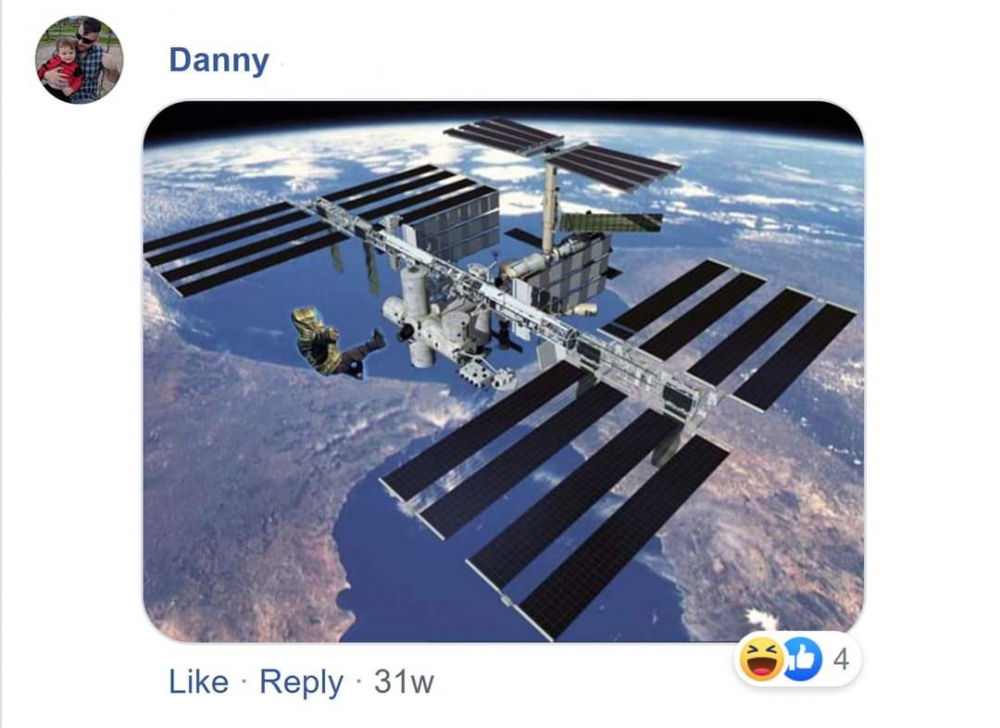Viewport: 1000px width, 728px height.
Task: Open Danny's profile via his name
Action: pyautogui.click(x=218, y=60)
